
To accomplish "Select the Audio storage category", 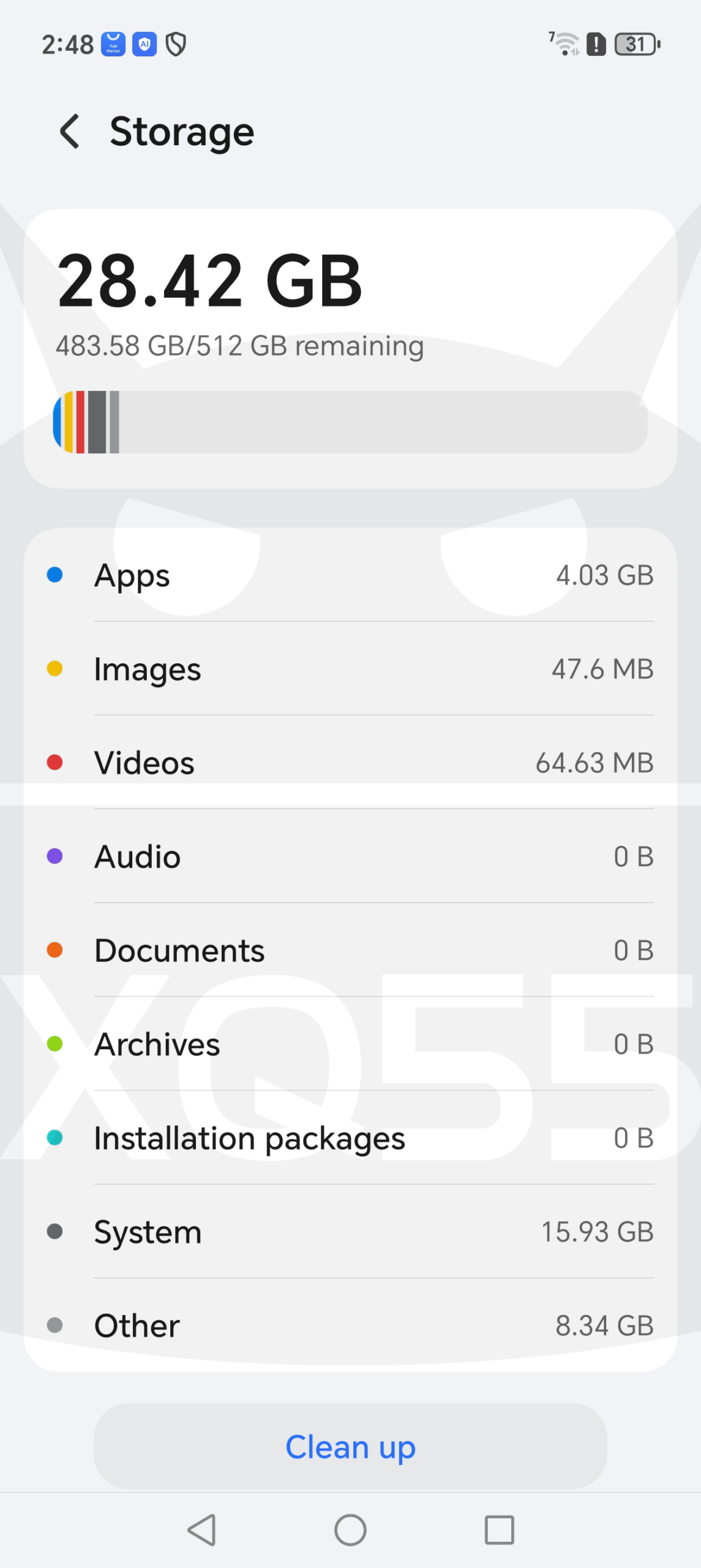I will click(350, 856).
